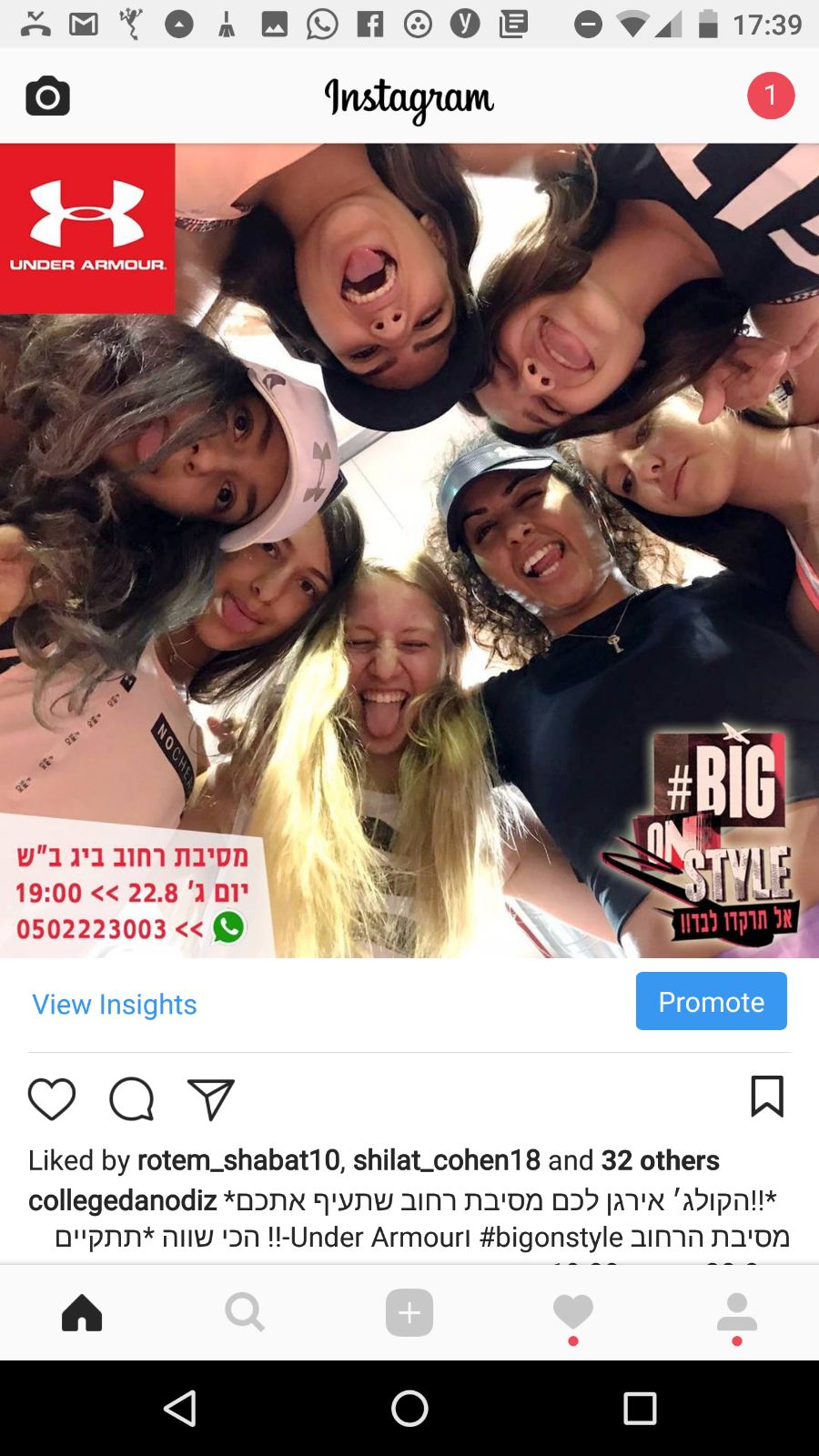Create a new post with the plus tab
This screenshot has width=819, height=1456.
coord(409,1313)
